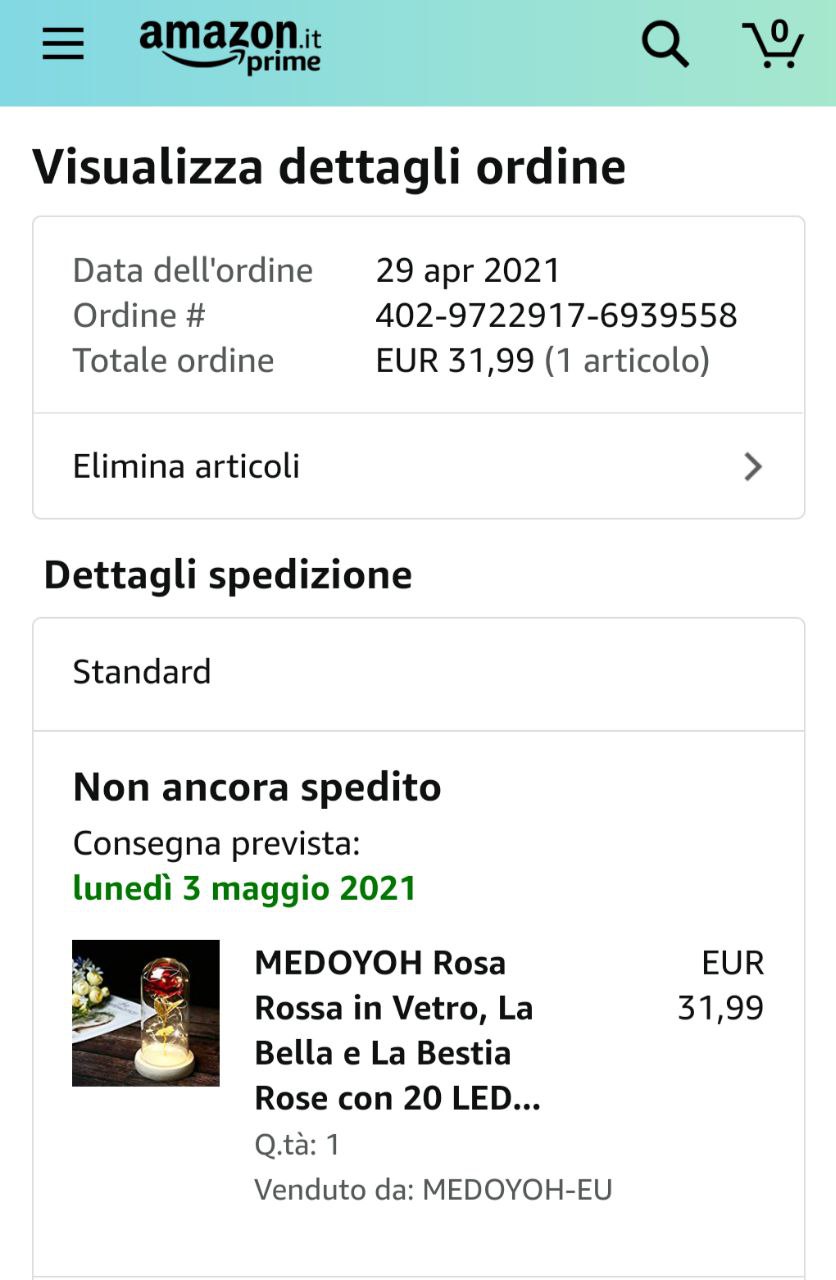Open the MEDOYOH rose product image
Viewport: 836px width, 1280px height.
point(146,1013)
